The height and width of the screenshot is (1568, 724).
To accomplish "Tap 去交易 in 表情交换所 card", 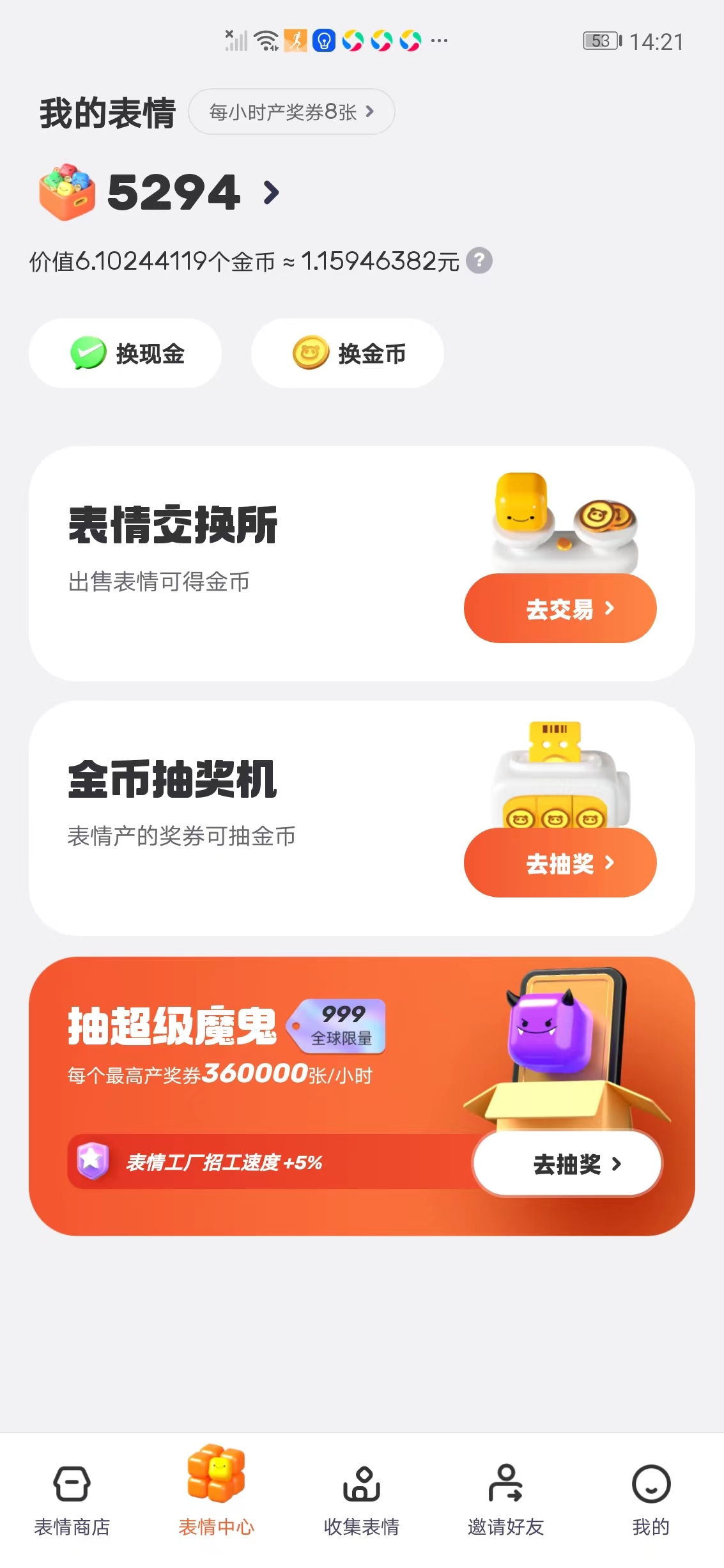I will (559, 608).
